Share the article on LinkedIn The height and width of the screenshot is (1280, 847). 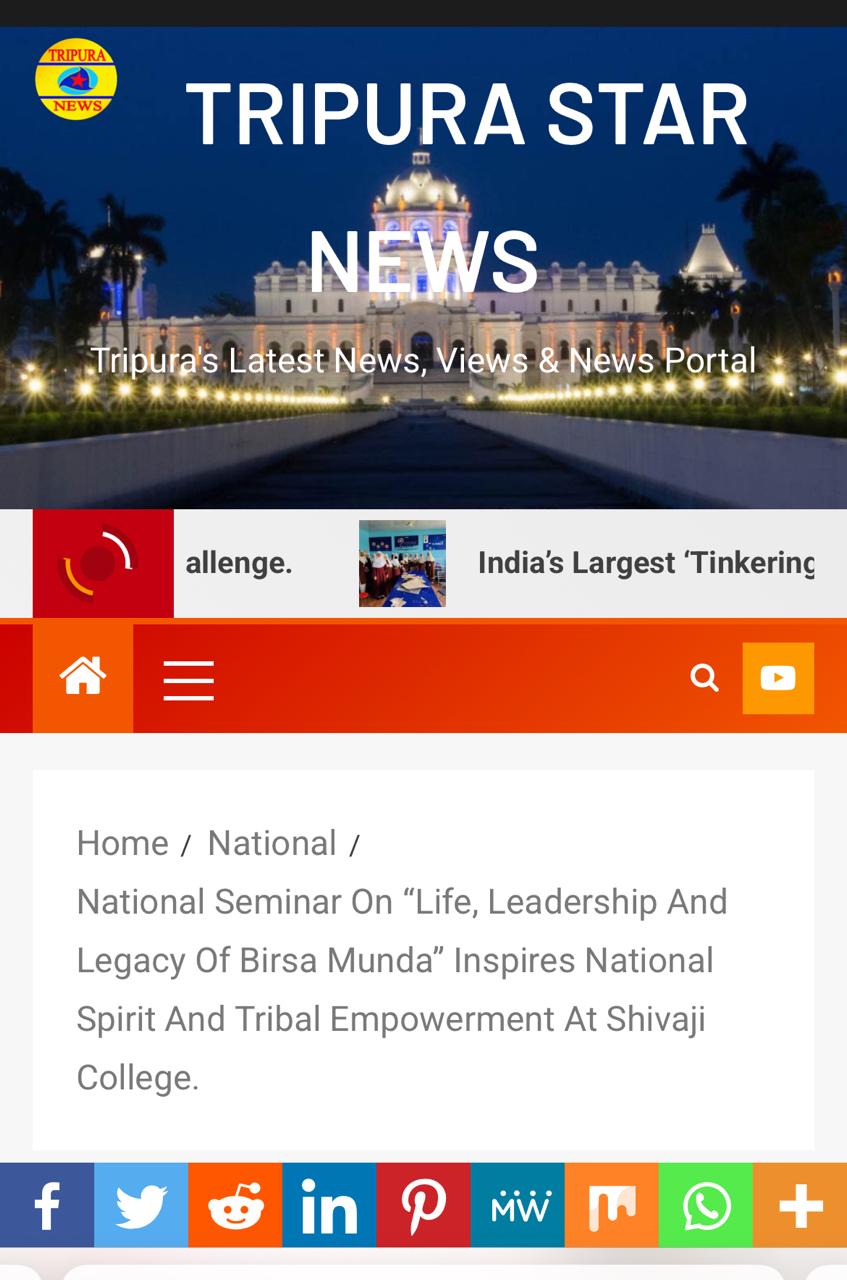[x=329, y=1205]
